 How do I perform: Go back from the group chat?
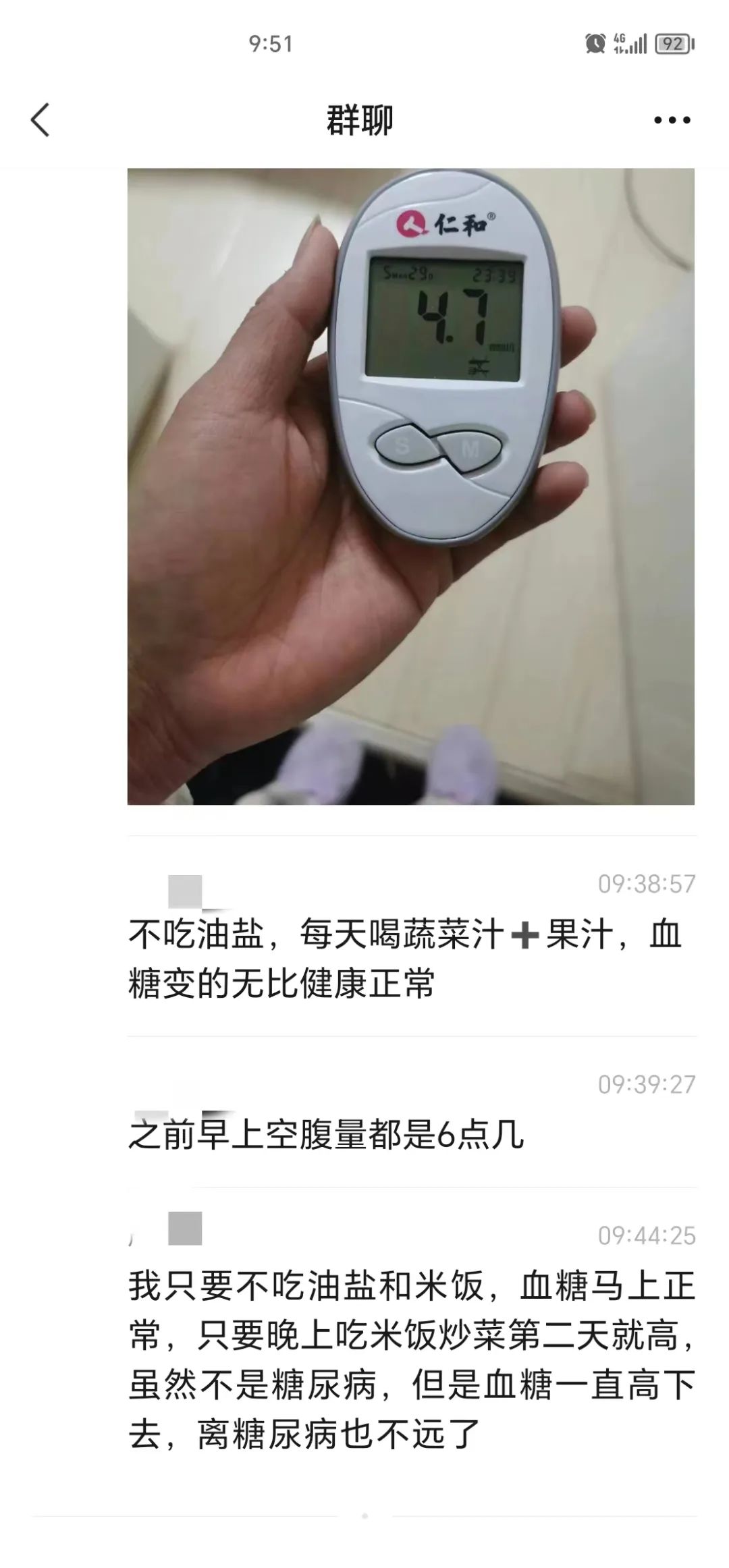pos(40,120)
